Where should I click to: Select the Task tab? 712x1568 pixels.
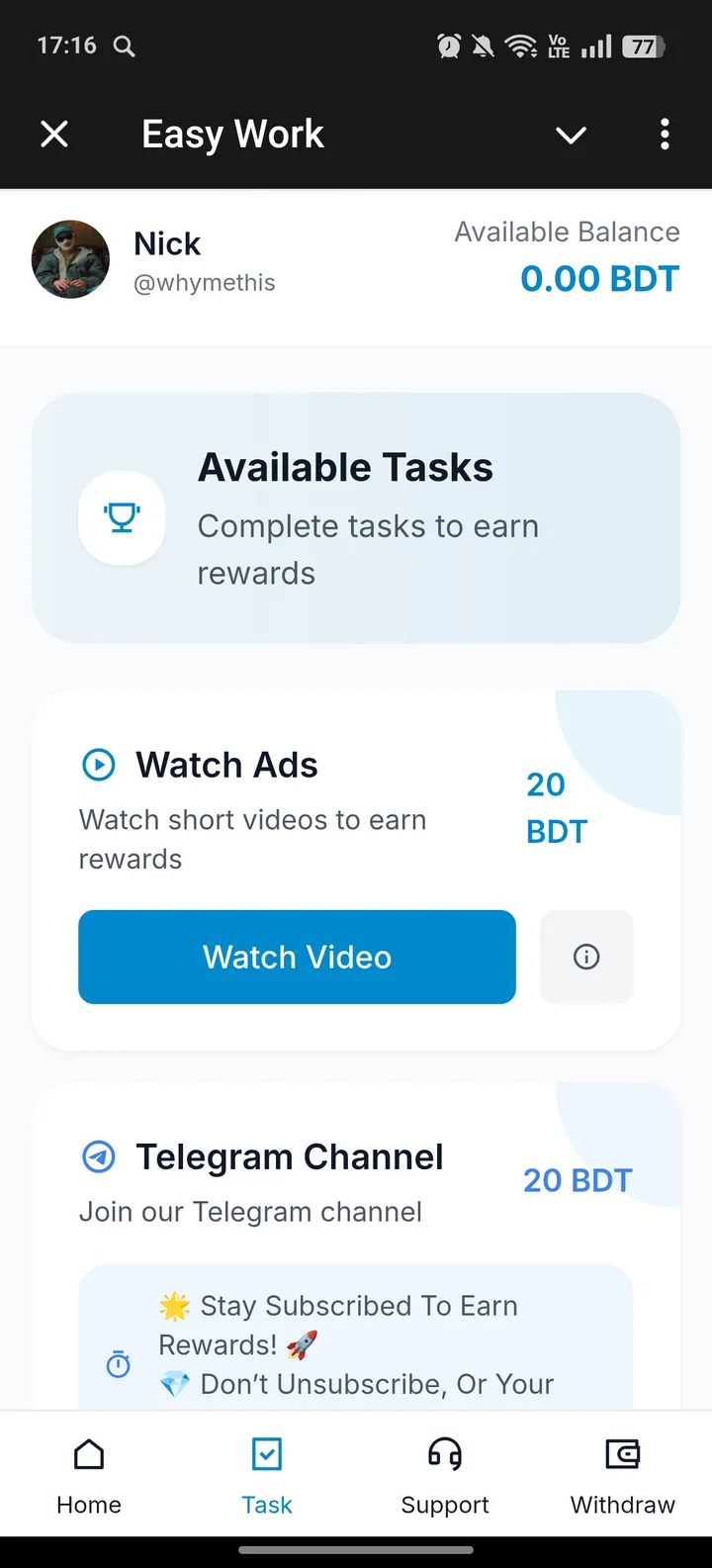click(267, 1475)
